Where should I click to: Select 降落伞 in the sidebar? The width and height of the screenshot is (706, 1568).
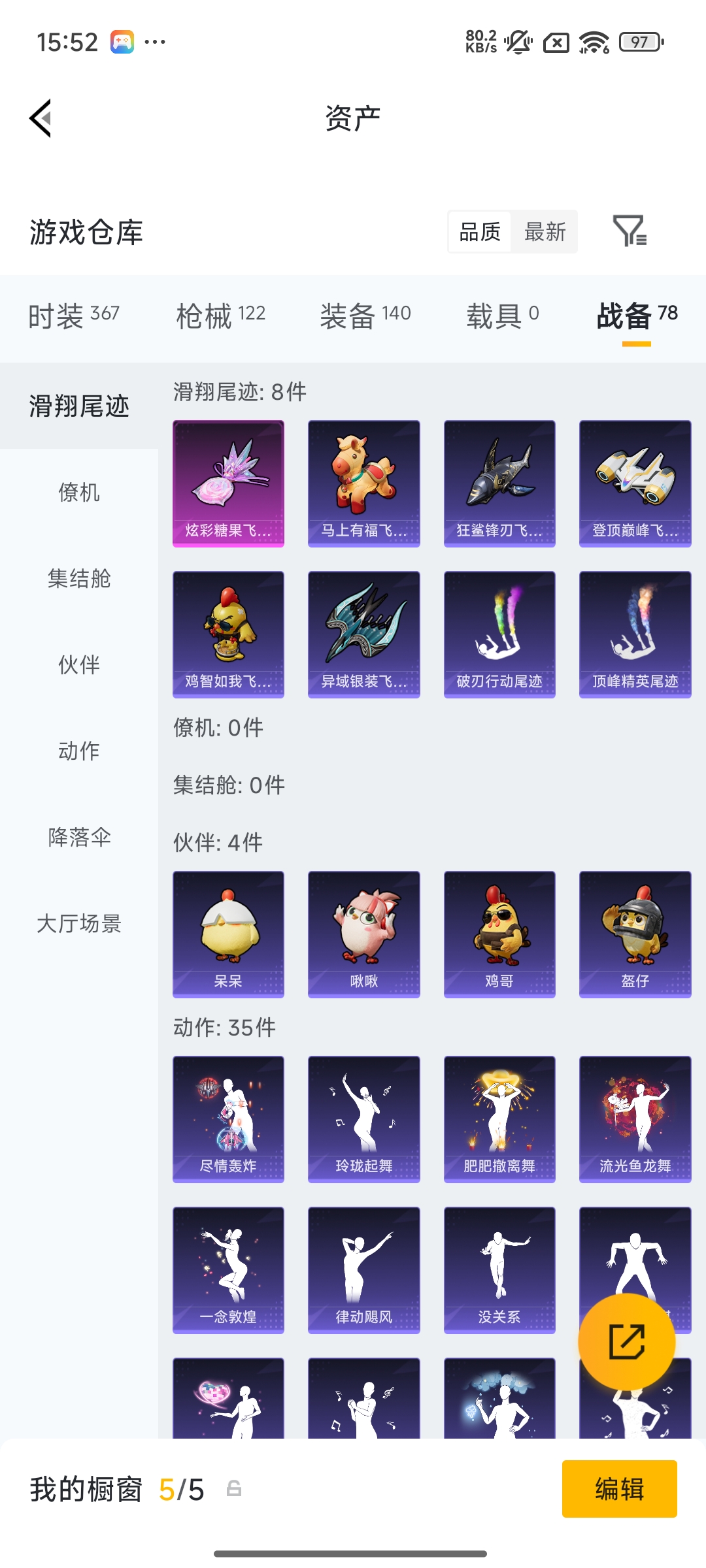(77, 838)
